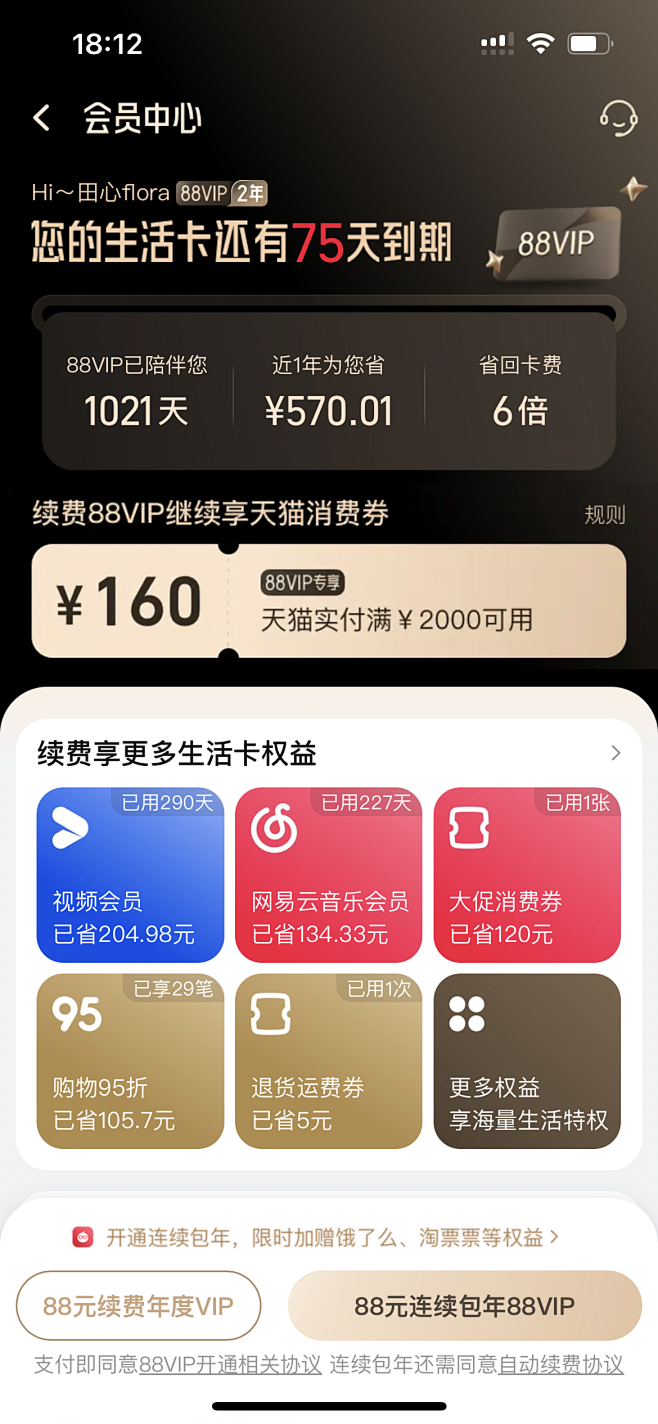658x1424 pixels.
Task: Open customer service headset icon
Action: [618, 118]
